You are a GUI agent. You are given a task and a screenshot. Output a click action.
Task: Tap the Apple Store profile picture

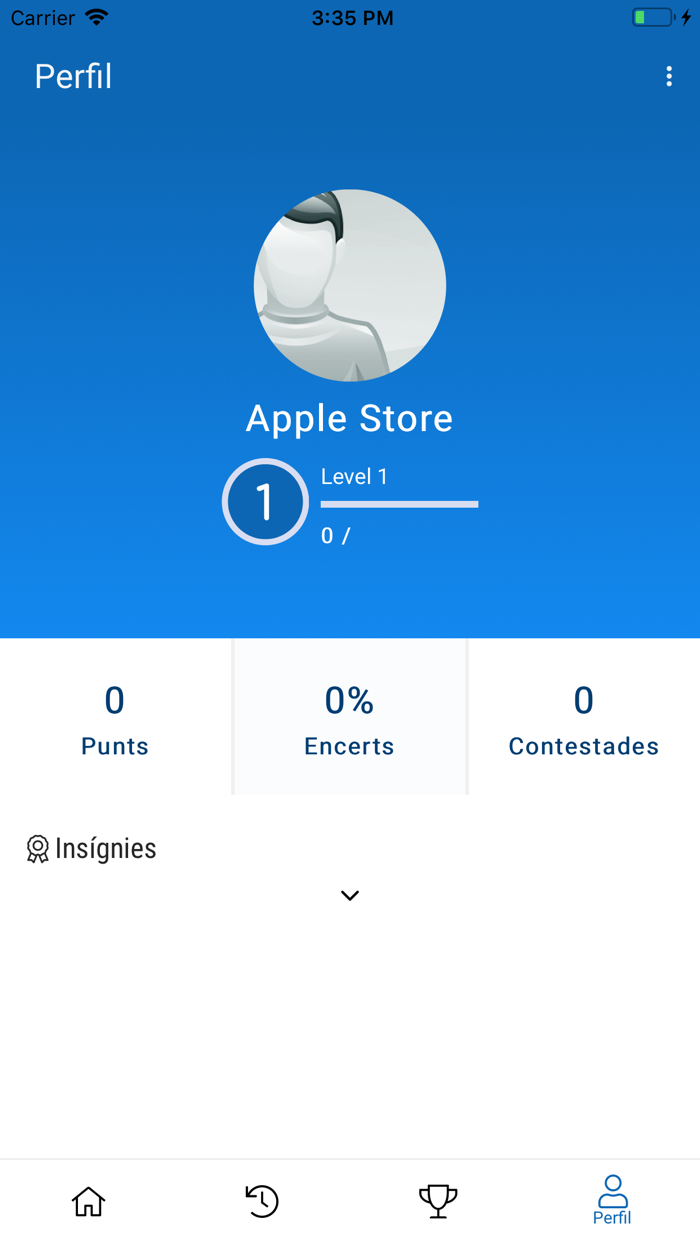[350, 286]
